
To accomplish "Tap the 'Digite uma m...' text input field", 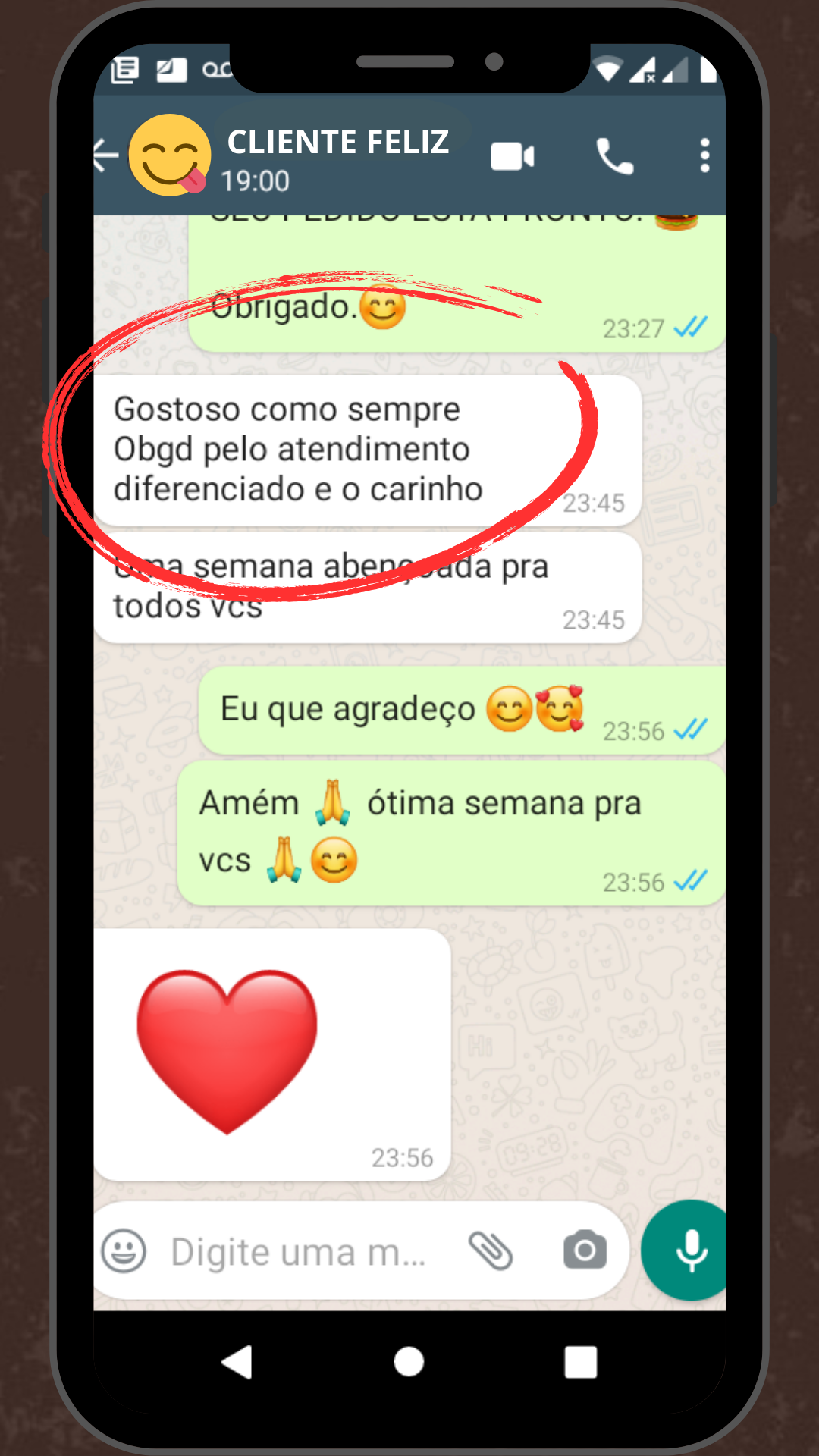I will coord(296,1251).
